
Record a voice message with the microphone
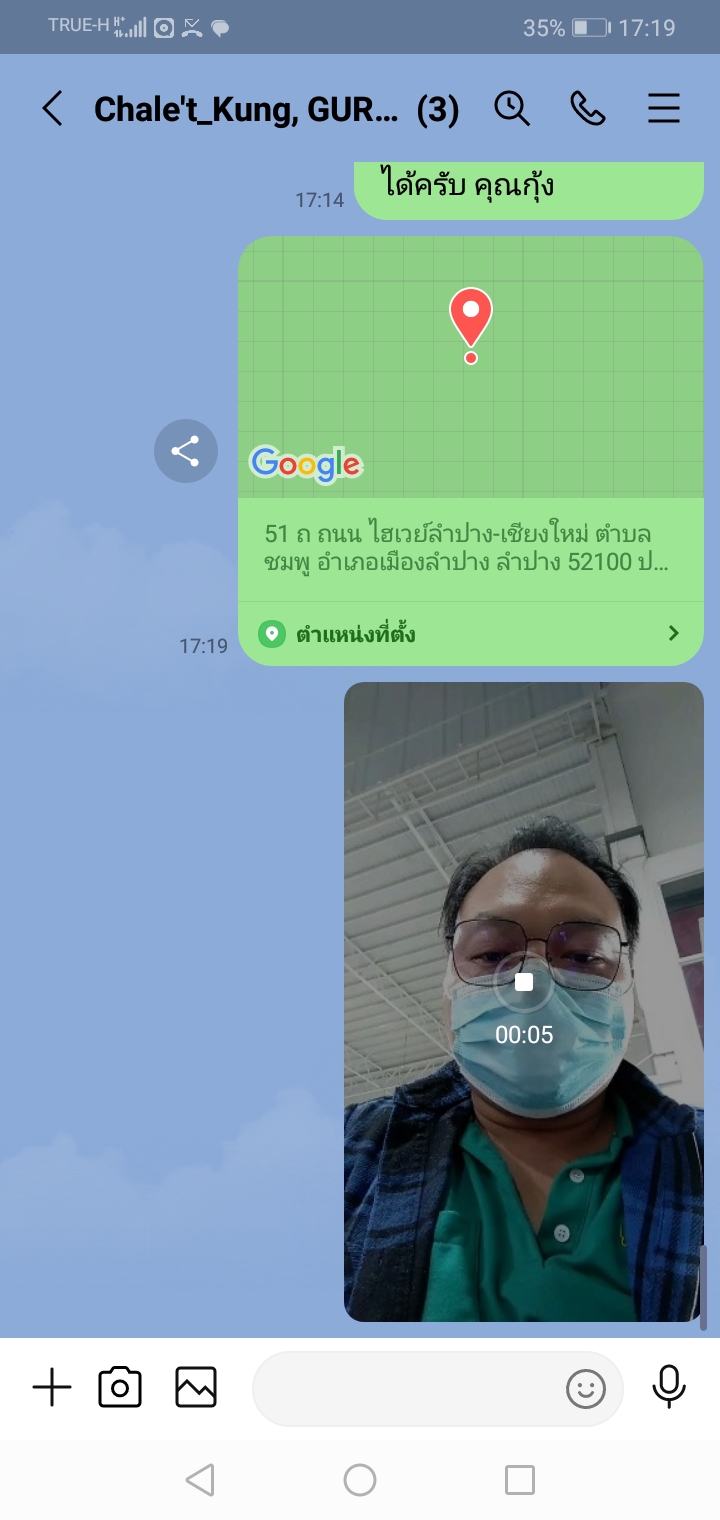[669, 1386]
